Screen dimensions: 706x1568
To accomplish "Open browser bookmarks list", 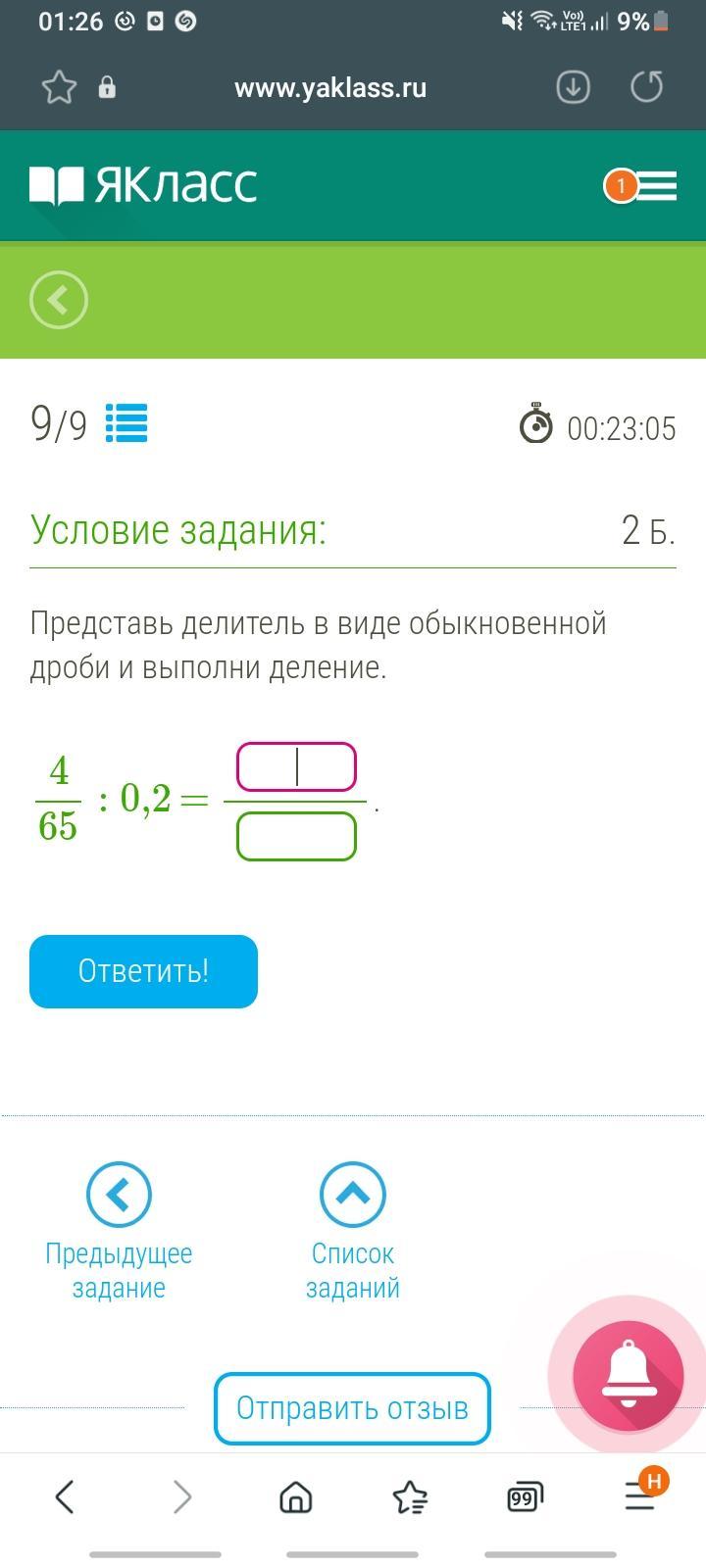I will click(410, 1496).
